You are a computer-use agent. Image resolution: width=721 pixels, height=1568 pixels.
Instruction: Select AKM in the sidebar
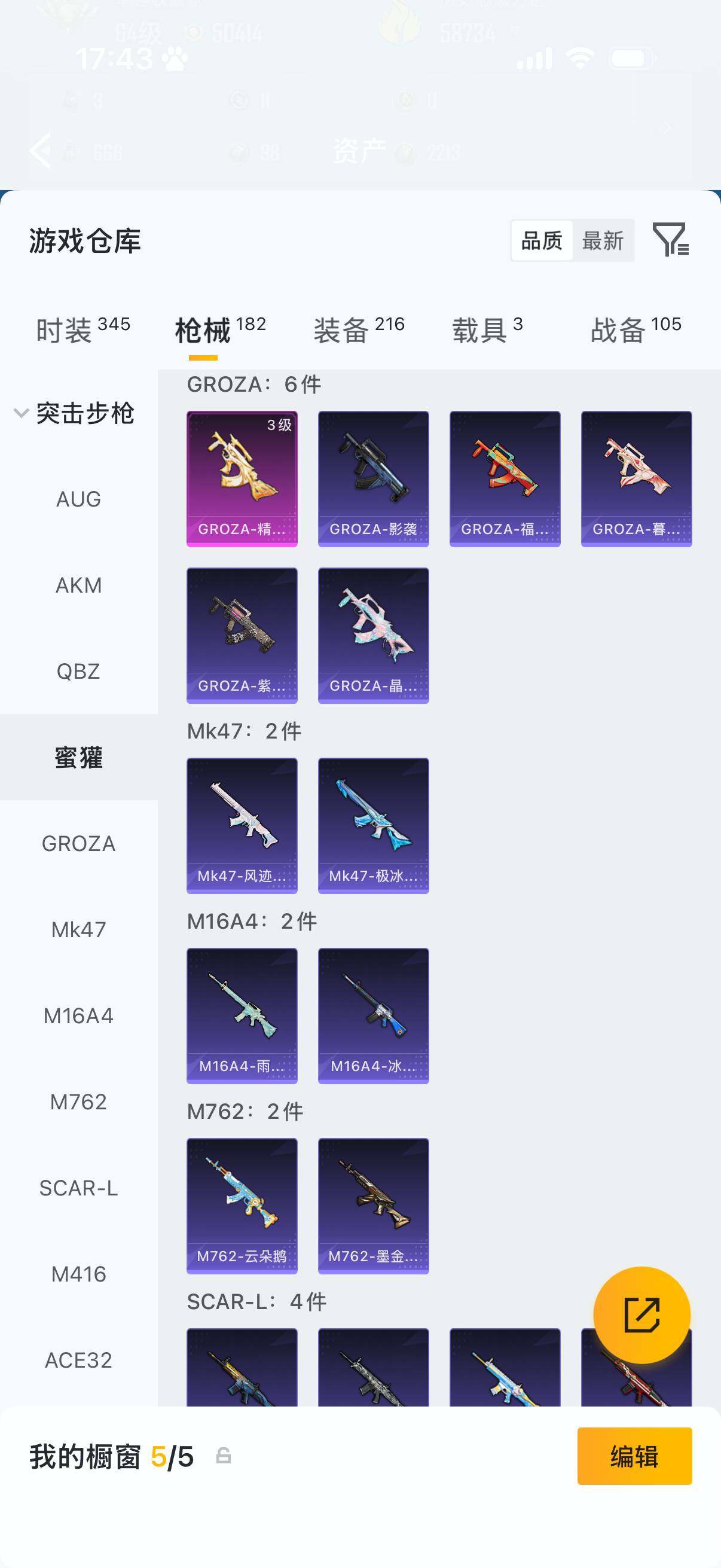coord(78,585)
